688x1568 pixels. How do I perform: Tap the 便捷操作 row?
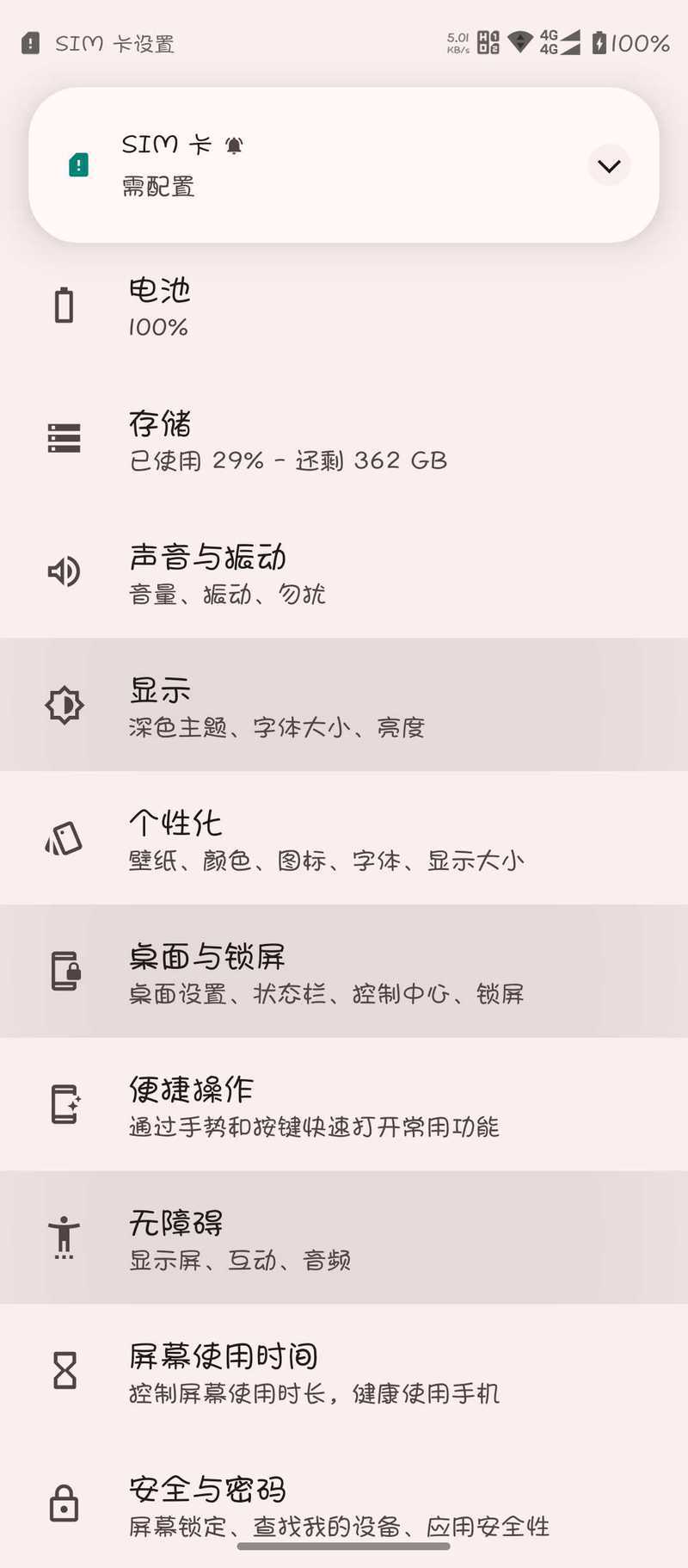pos(344,1105)
